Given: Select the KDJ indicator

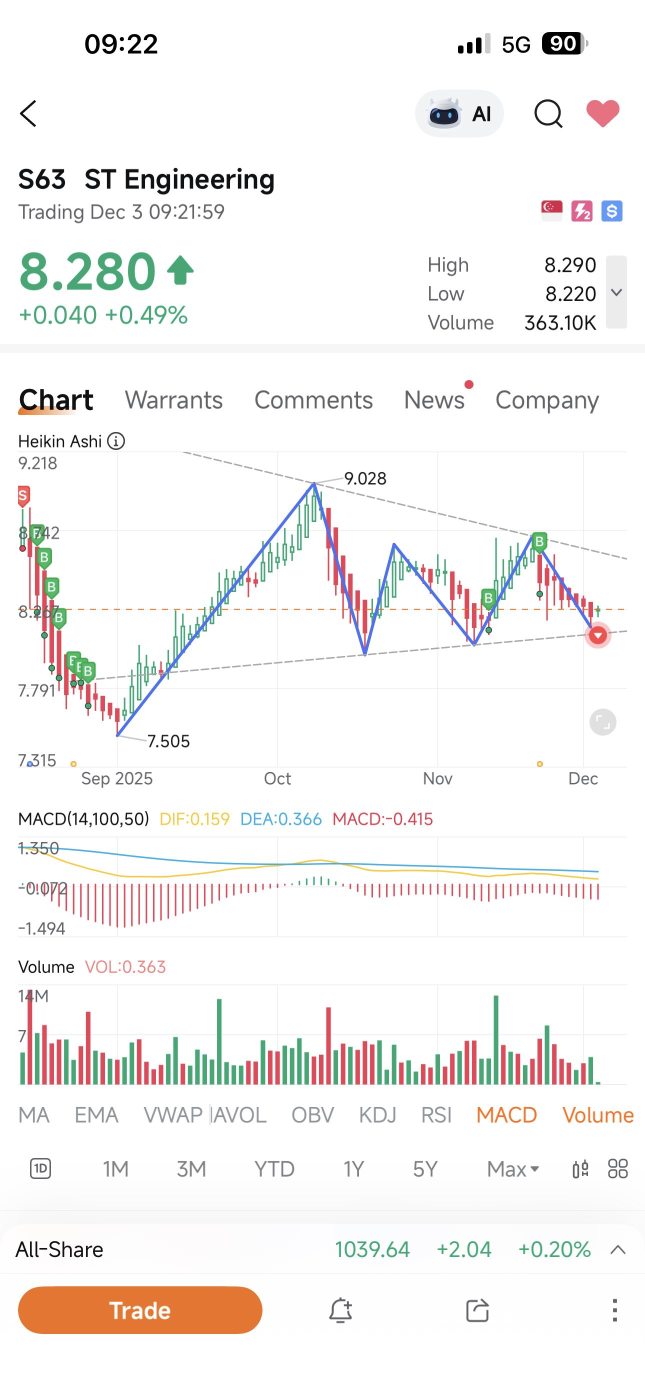Looking at the screenshot, I should [x=377, y=1115].
